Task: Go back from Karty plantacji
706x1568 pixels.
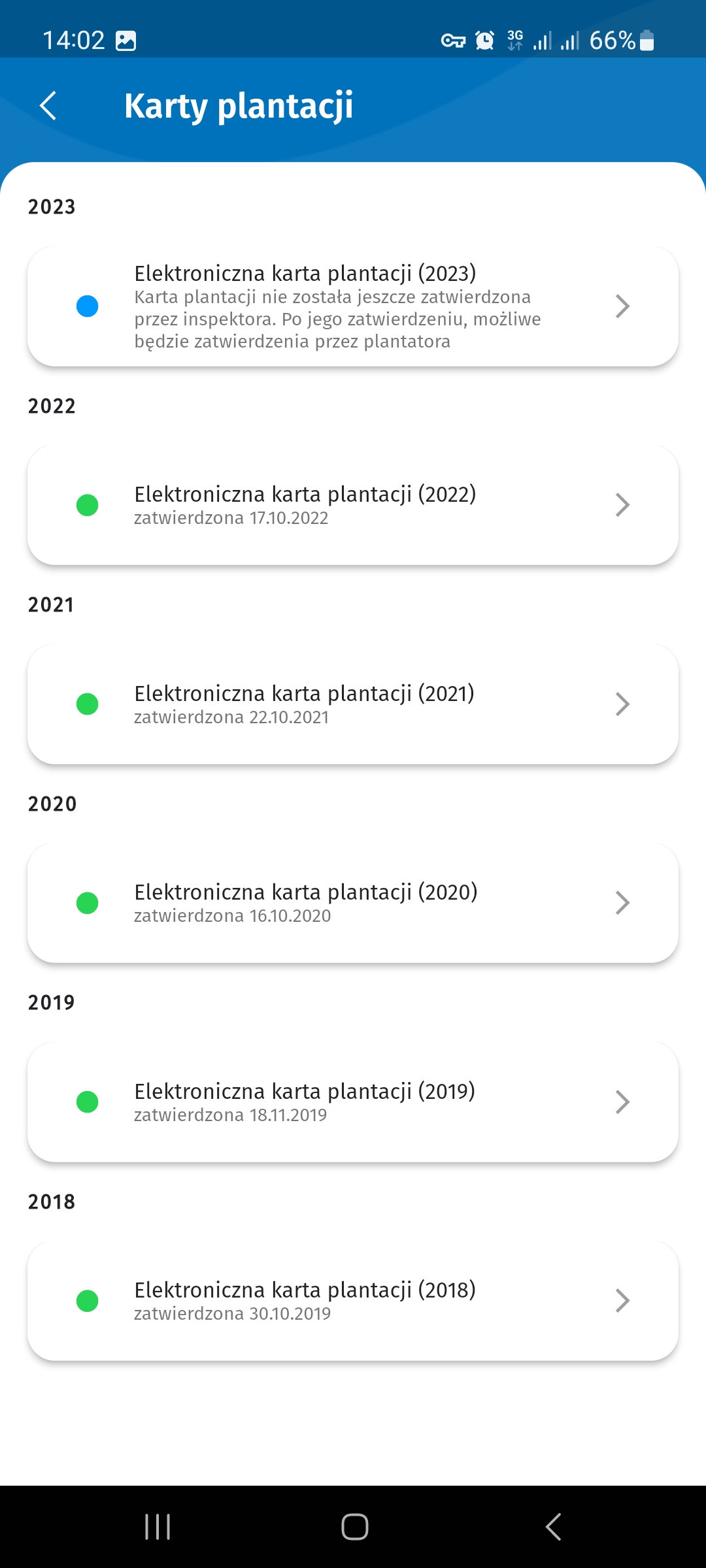Action: click(x=48, y=105)
